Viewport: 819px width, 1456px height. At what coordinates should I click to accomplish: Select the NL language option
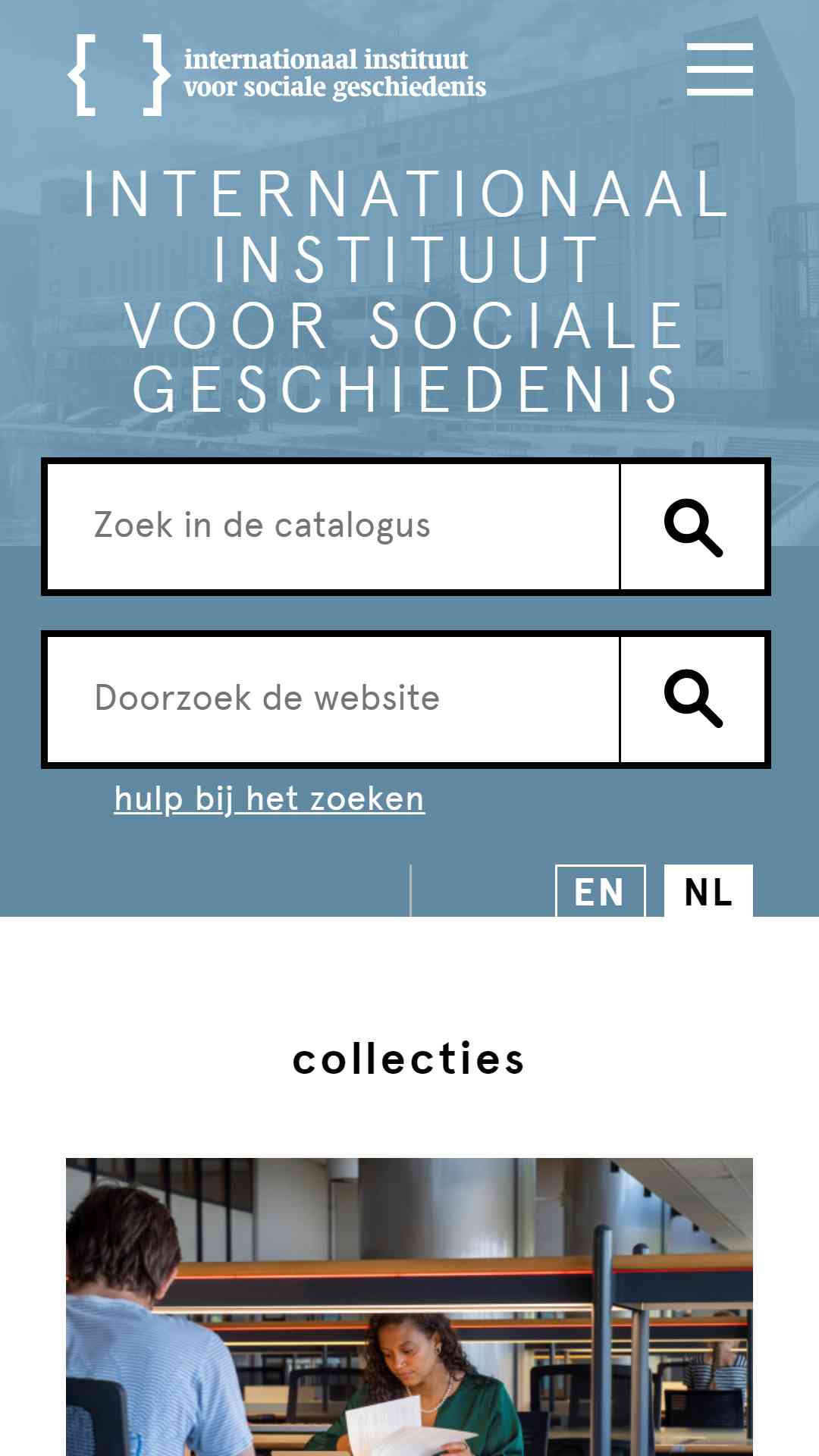(708, 892)
